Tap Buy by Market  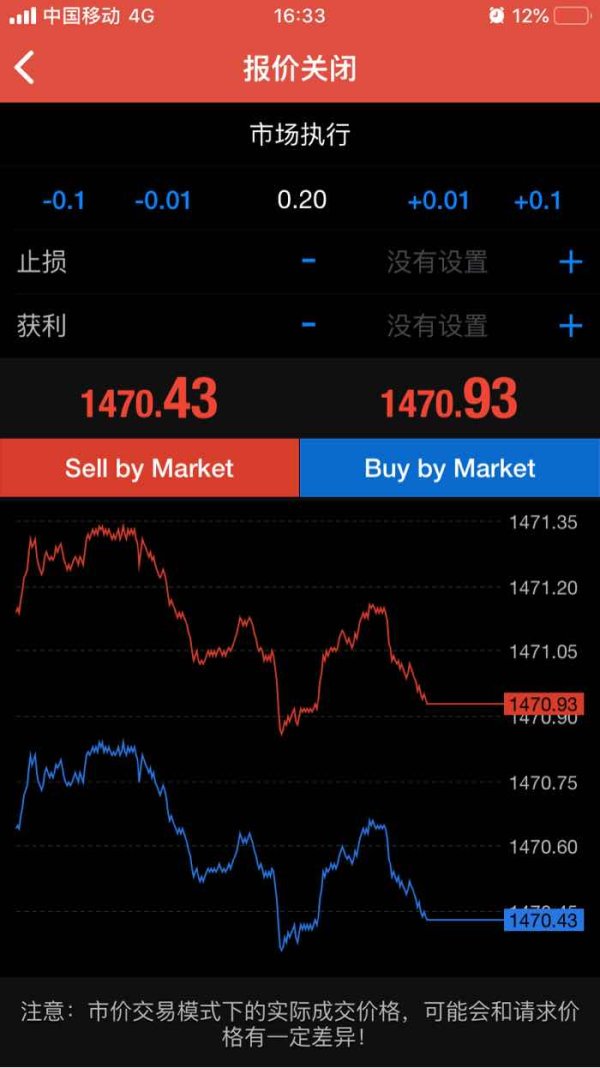[450, 468]
